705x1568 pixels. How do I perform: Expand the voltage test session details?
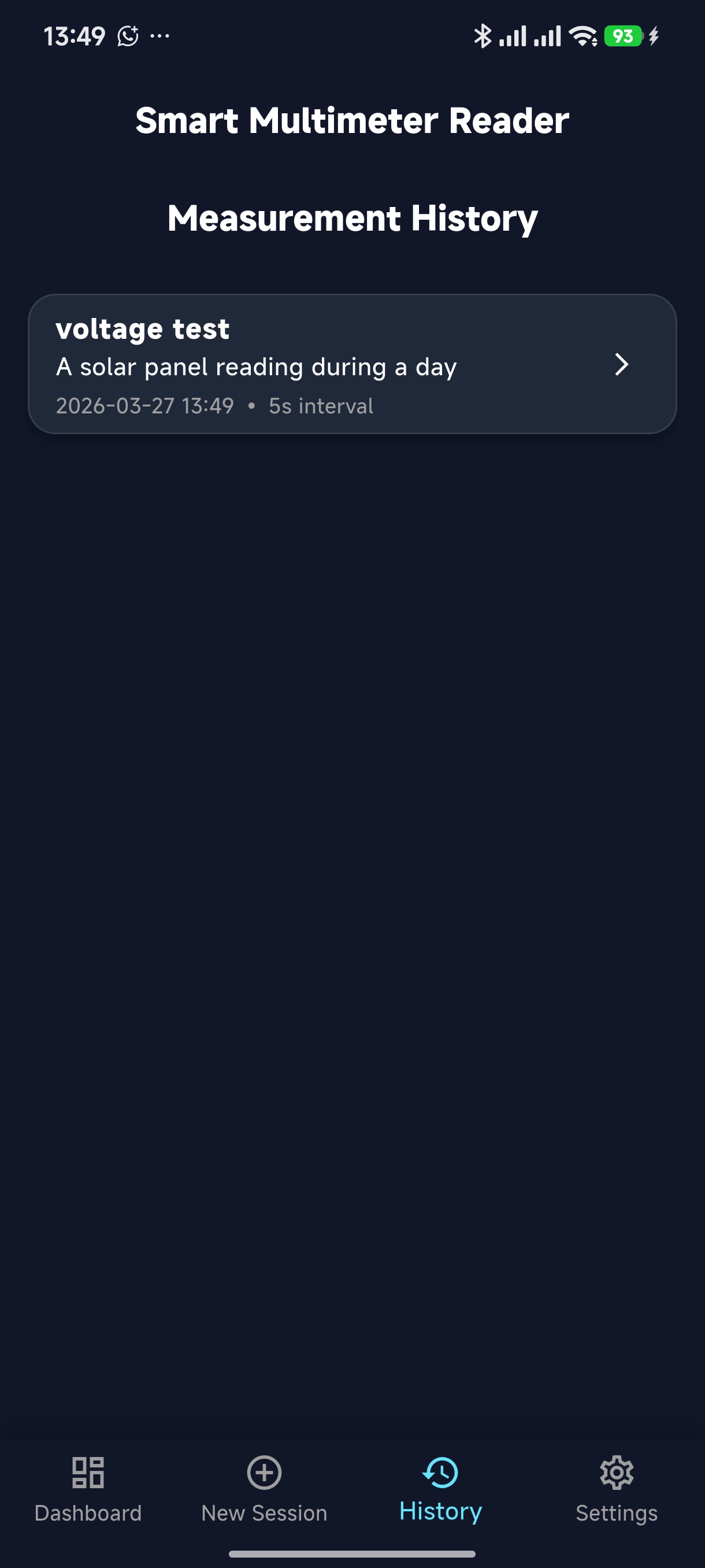coord(353,364)
